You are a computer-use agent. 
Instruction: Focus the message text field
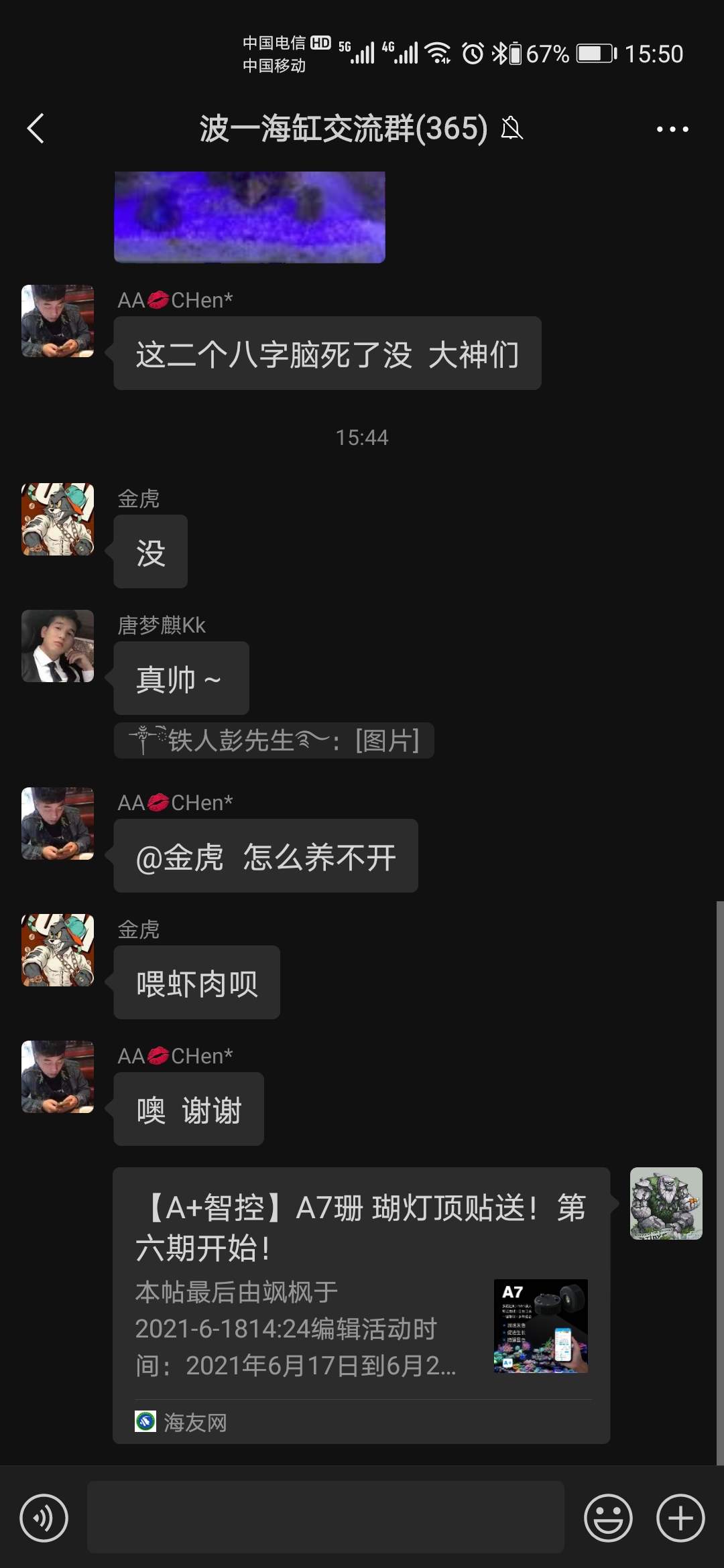[325, 1518]
